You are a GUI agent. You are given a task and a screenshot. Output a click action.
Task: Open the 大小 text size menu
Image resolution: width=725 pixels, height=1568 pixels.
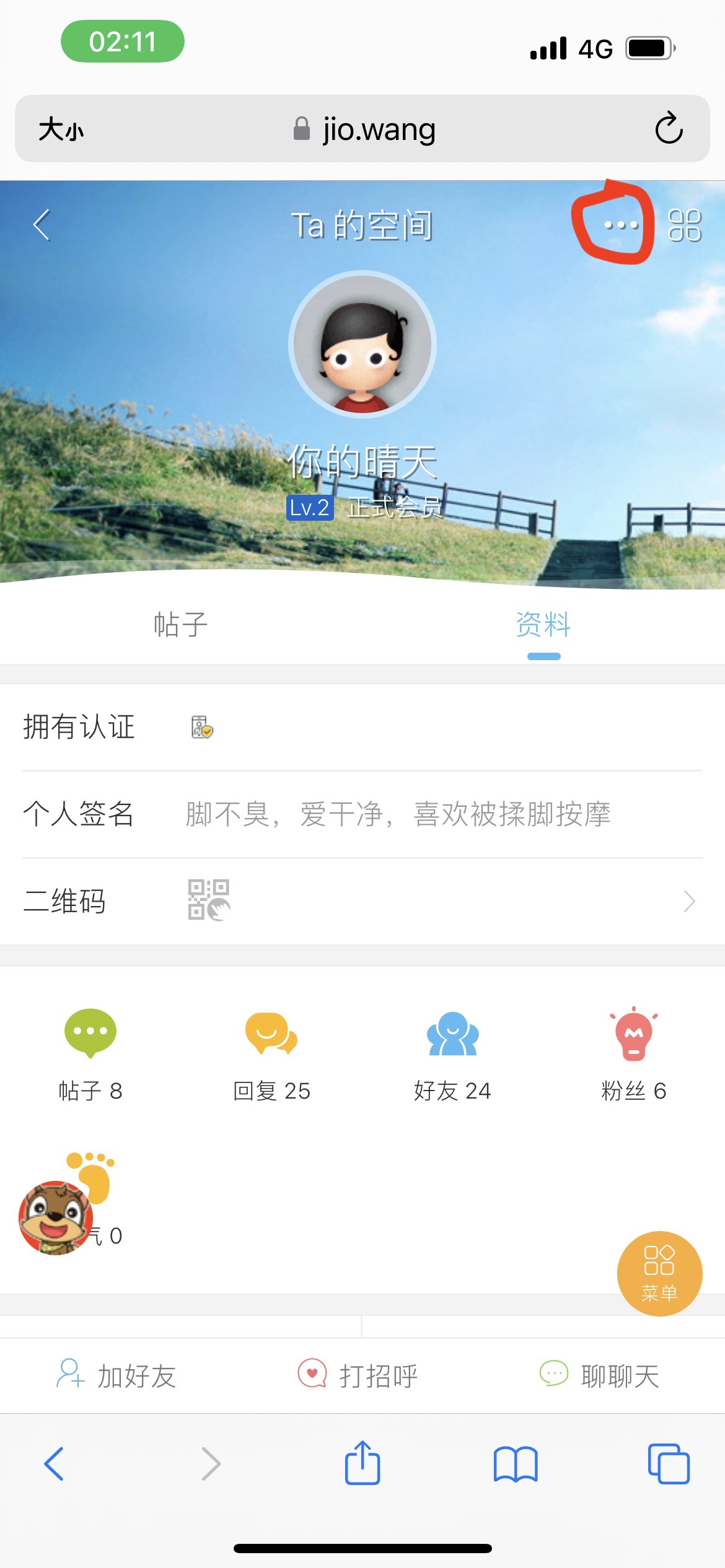pyautogui.click(x=61, y=129)
